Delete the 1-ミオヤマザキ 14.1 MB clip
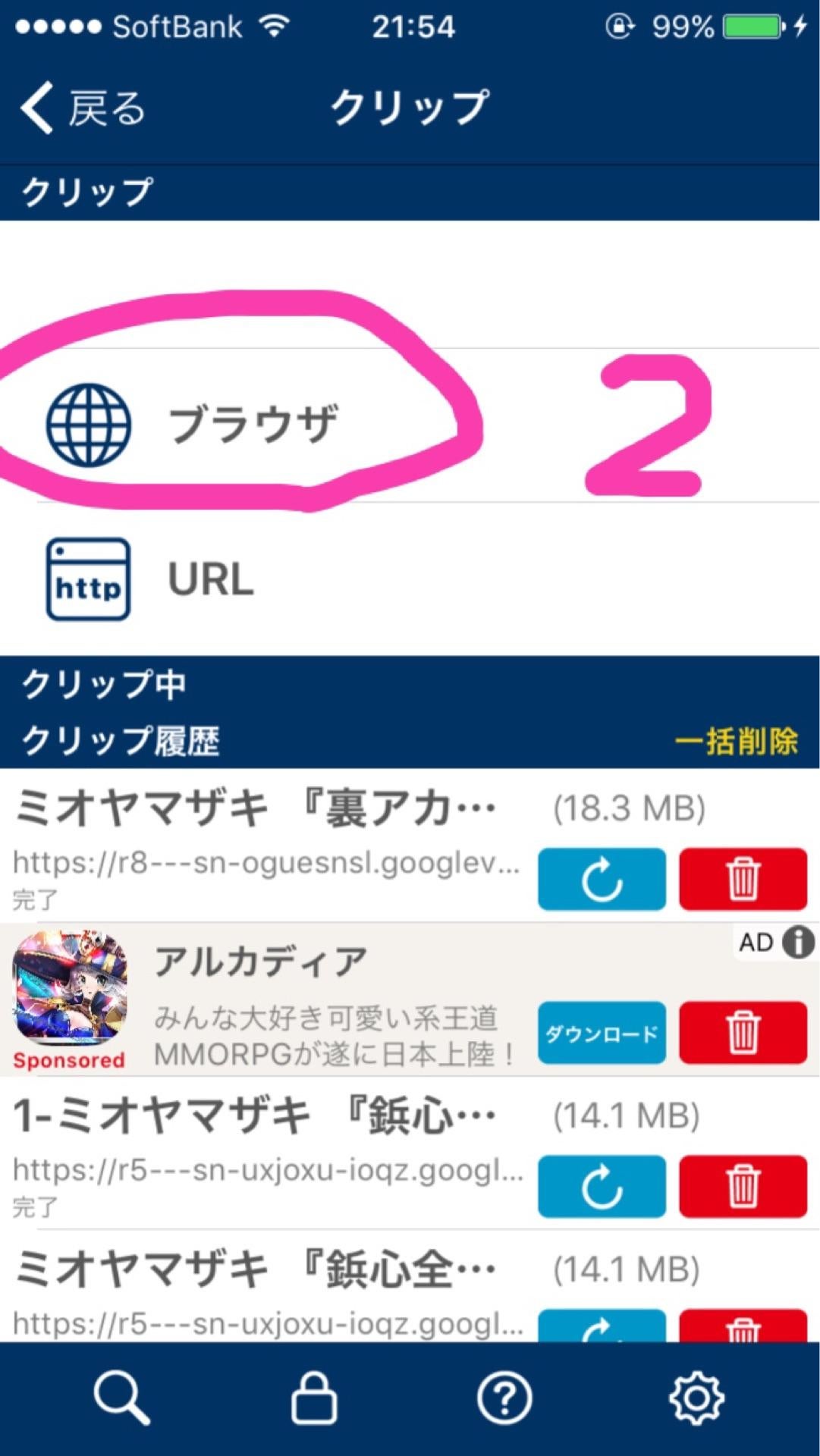This screenshot has width=820, height=1456. pos(742,1186)
